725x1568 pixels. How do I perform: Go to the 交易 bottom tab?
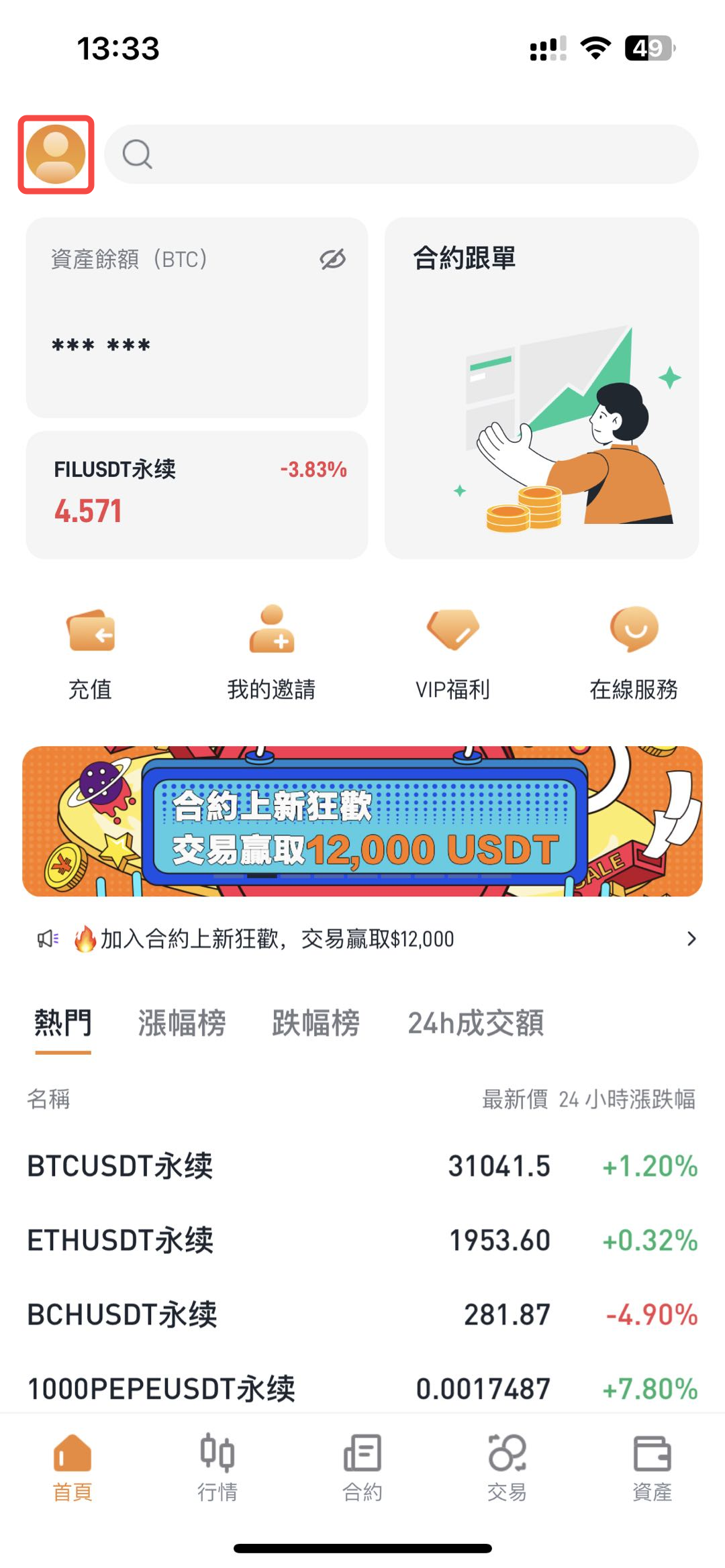[507, 1467]
